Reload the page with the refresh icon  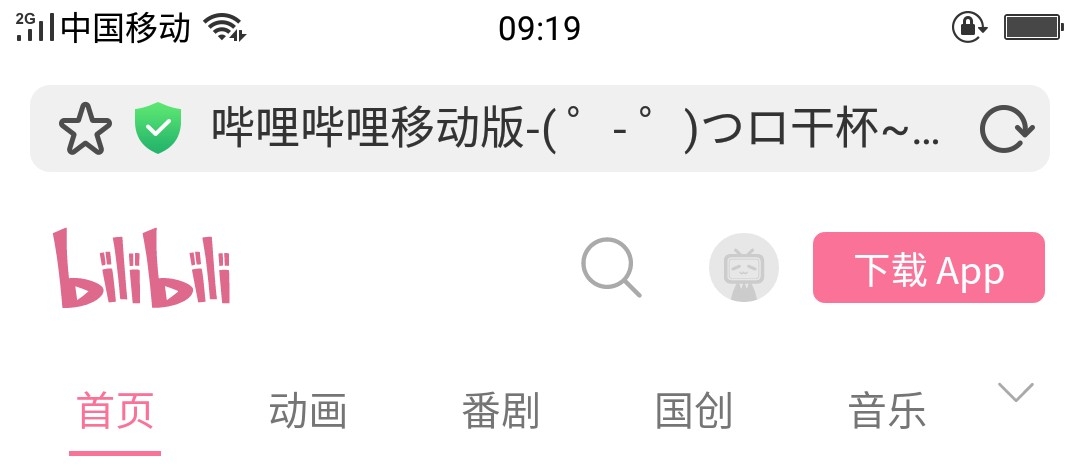pos(1006,129)
